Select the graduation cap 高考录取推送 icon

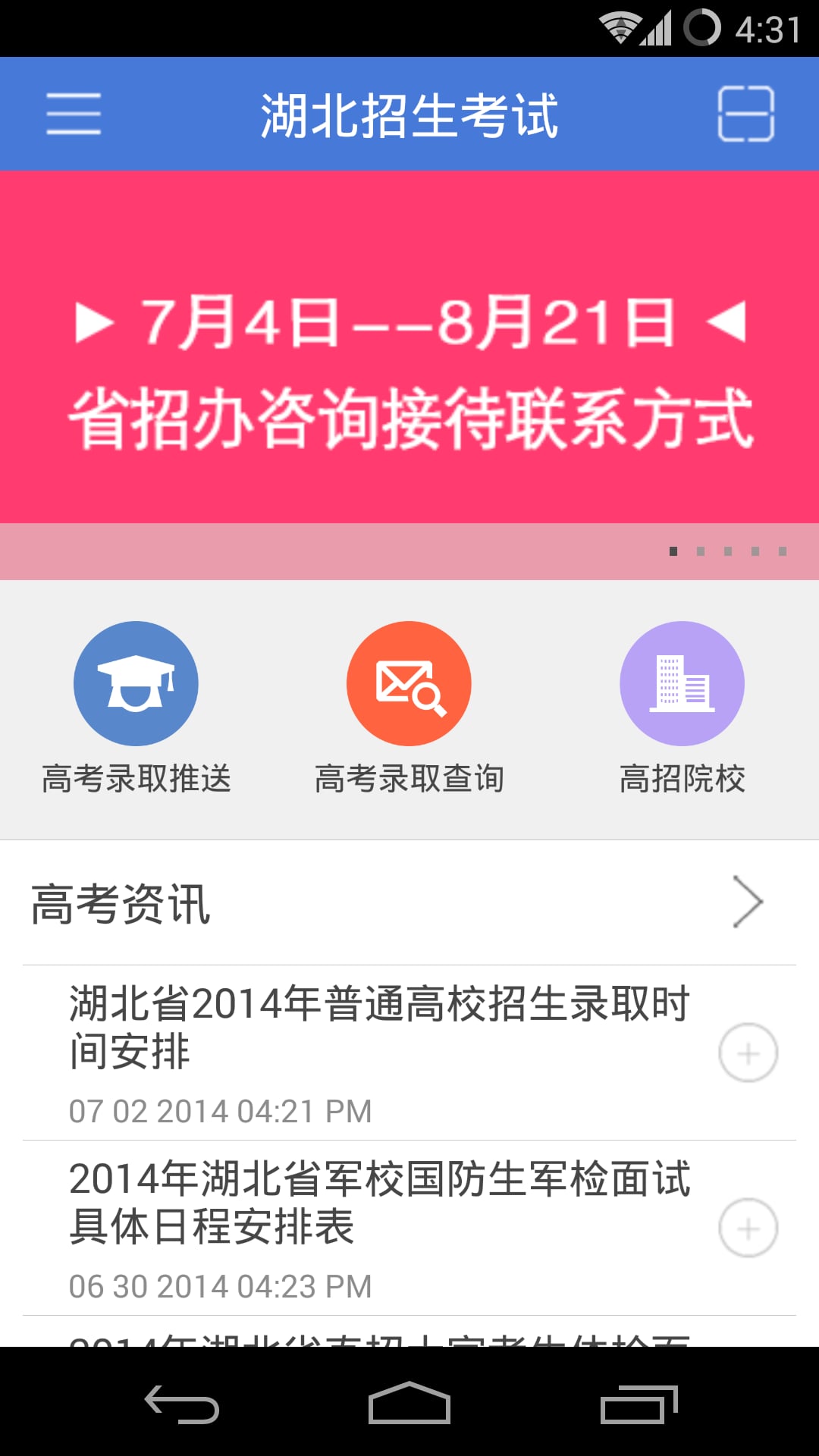[136, 682]
